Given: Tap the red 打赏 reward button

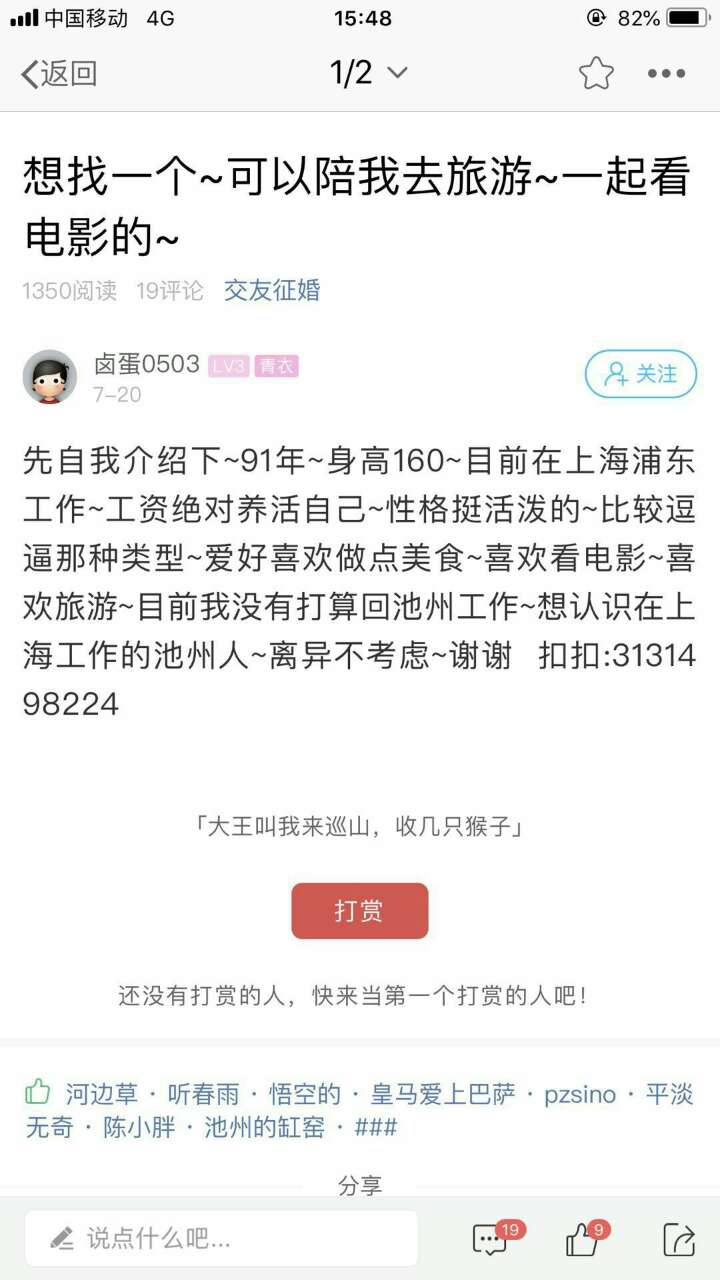Looking at the screenshot, I should pyautogui.click(x=359, y=911).
